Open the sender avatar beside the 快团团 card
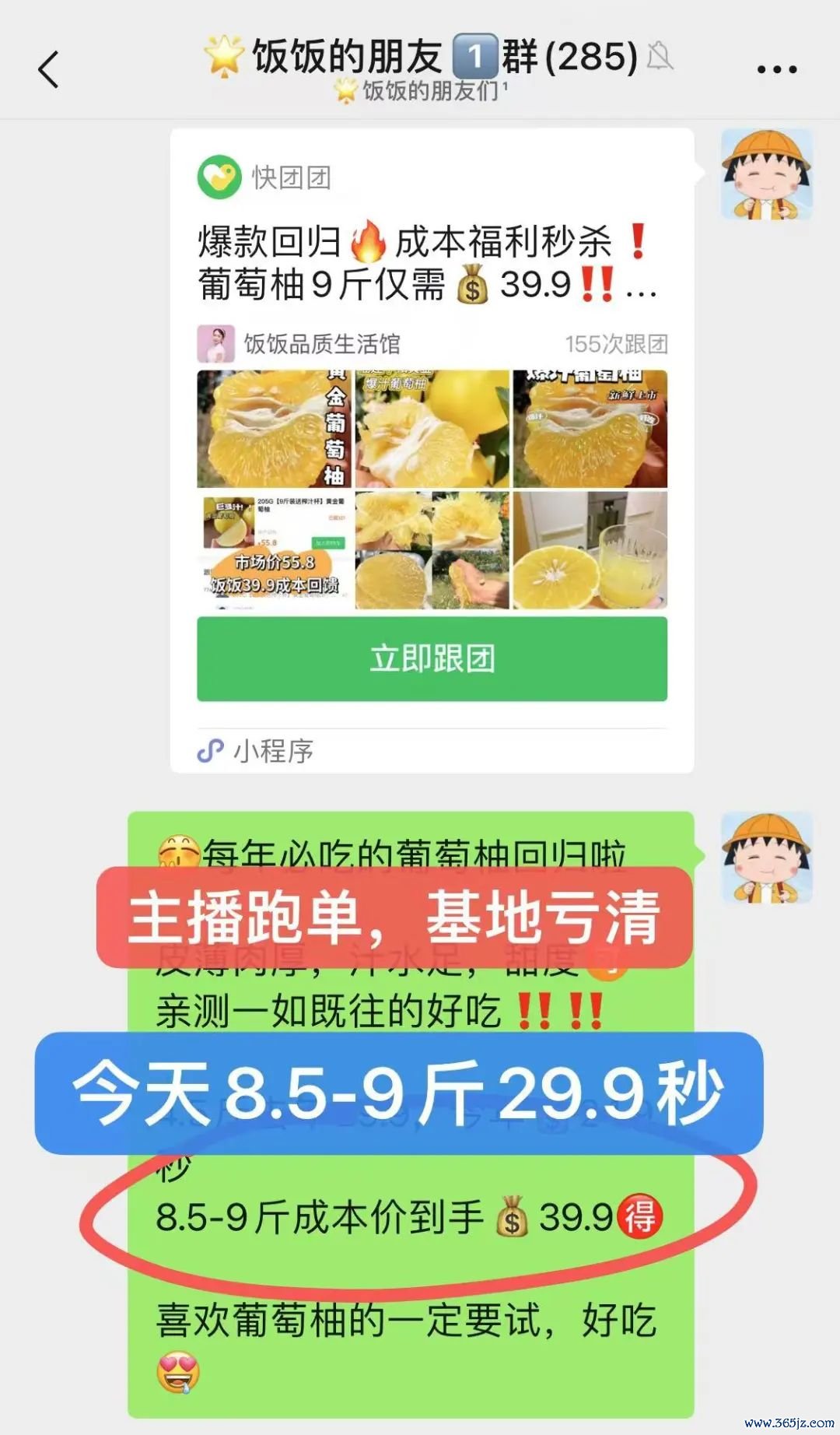 (767, 174)
